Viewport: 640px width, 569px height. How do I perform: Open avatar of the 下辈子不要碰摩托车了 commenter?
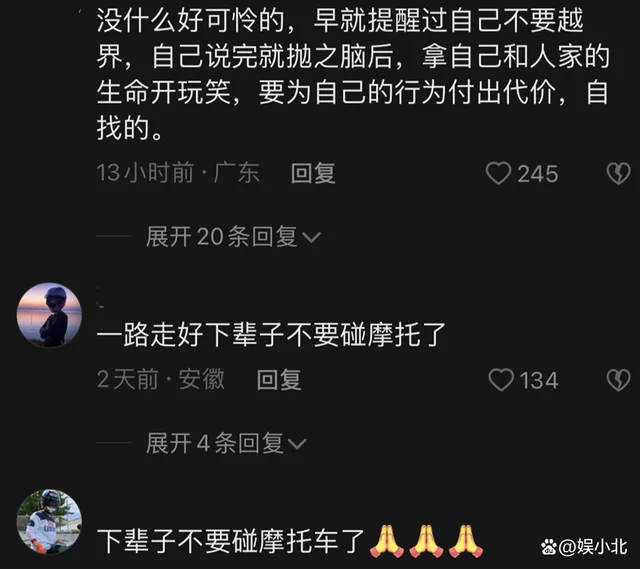[x=49, y=521]
